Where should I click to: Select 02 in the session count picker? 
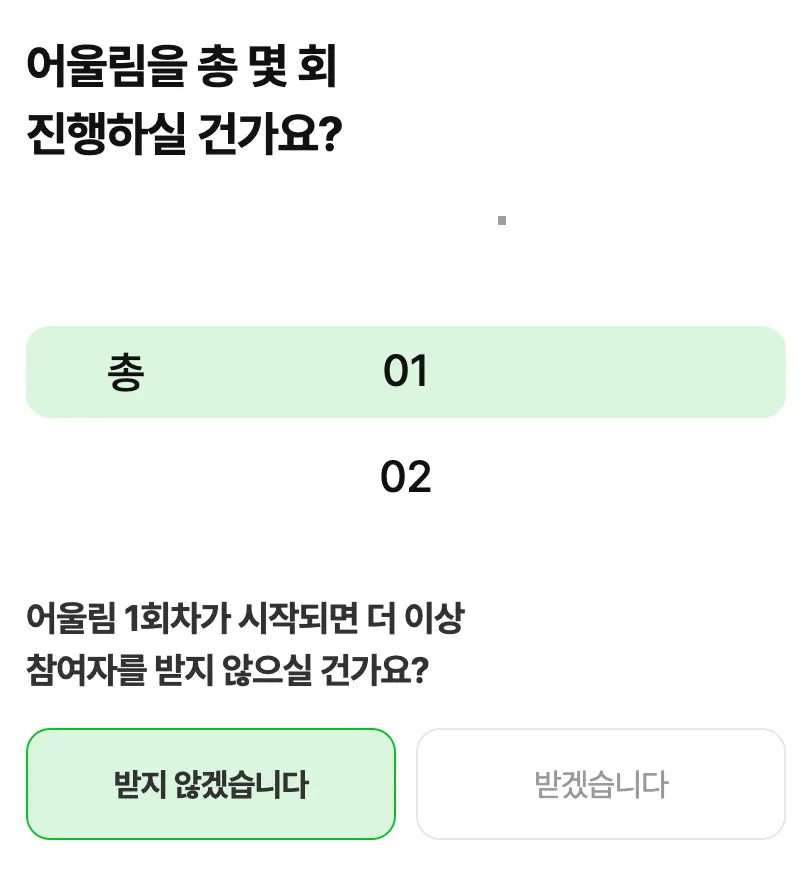[405, 478]
